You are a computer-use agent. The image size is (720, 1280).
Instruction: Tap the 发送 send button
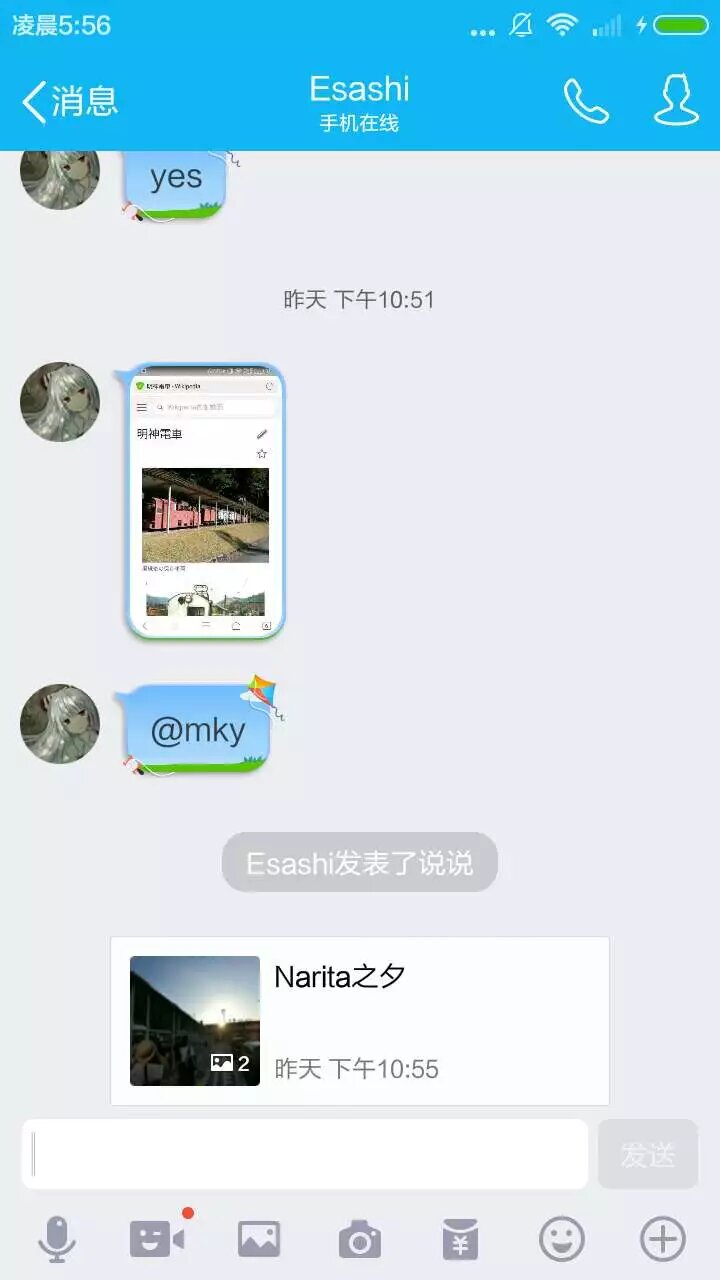tap(647, 1154)
